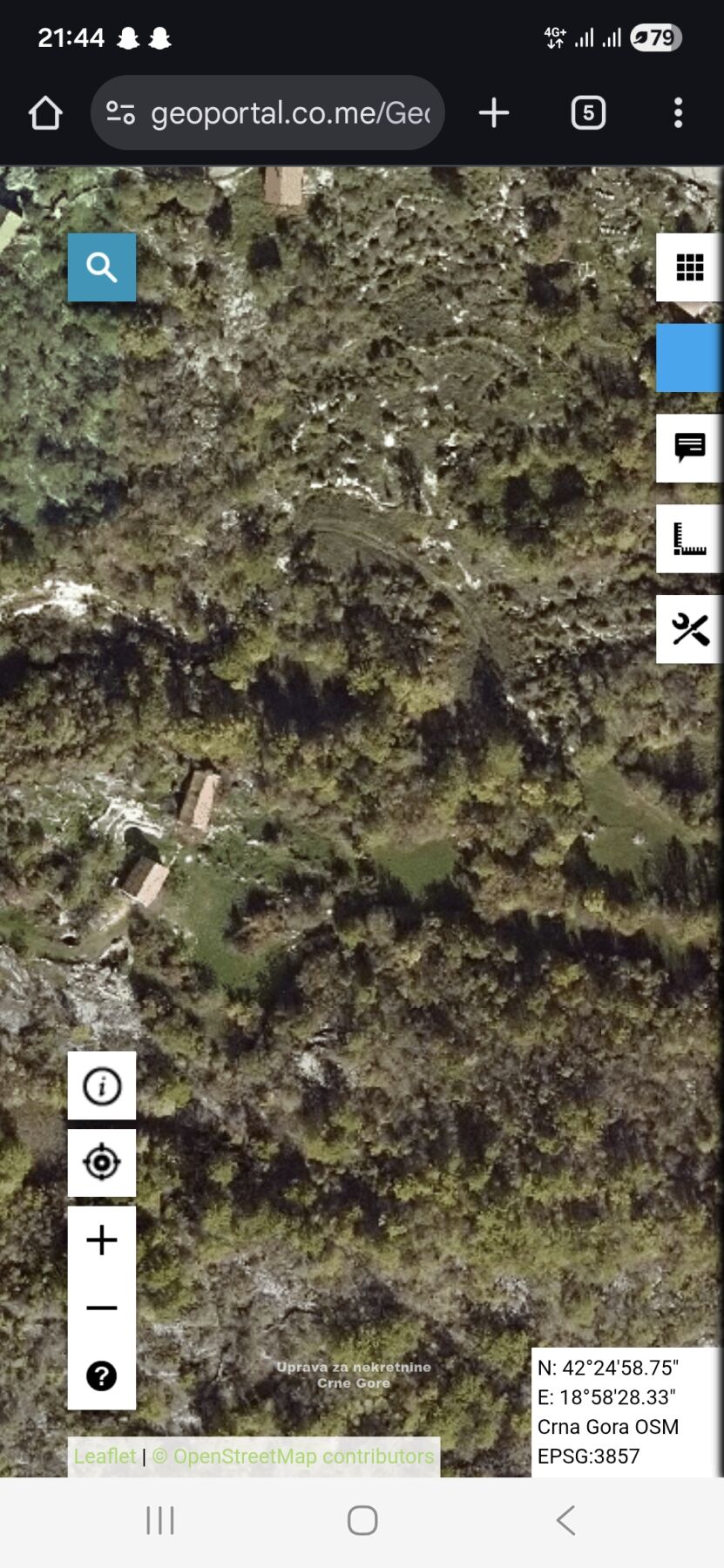Open the map info tool
724x1568 pixels.
(102, 1086)
